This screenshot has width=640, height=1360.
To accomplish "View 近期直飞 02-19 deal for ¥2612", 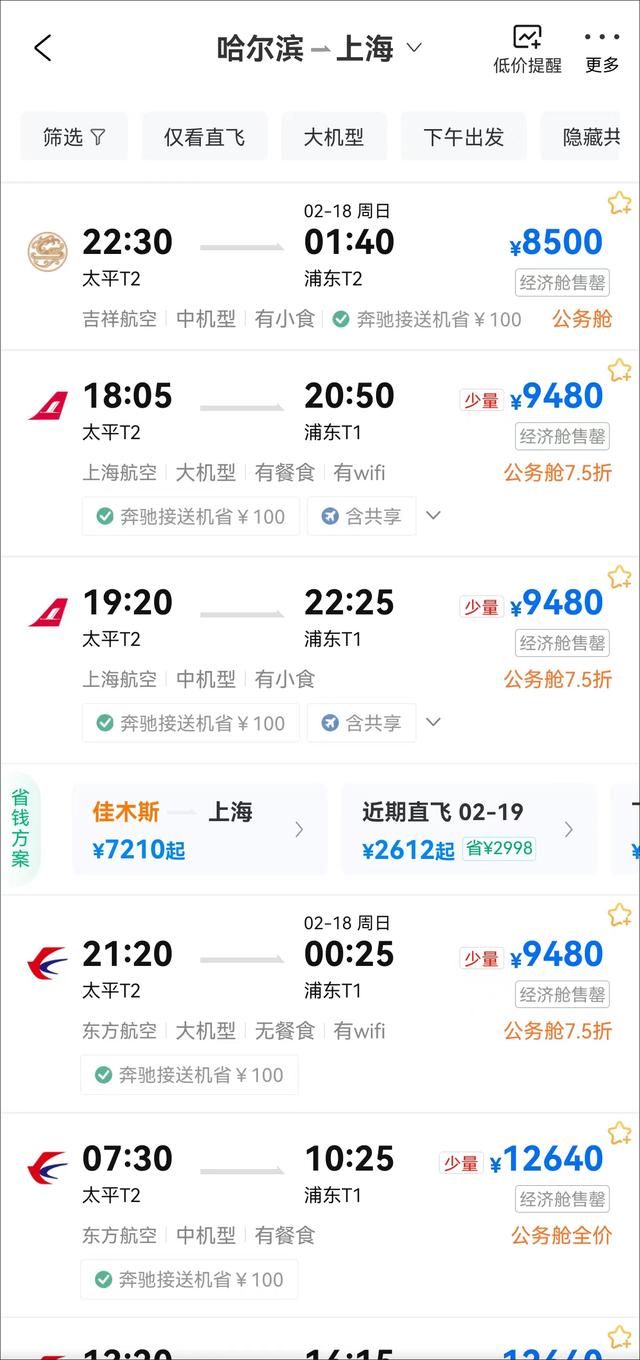I will point(468,830).
